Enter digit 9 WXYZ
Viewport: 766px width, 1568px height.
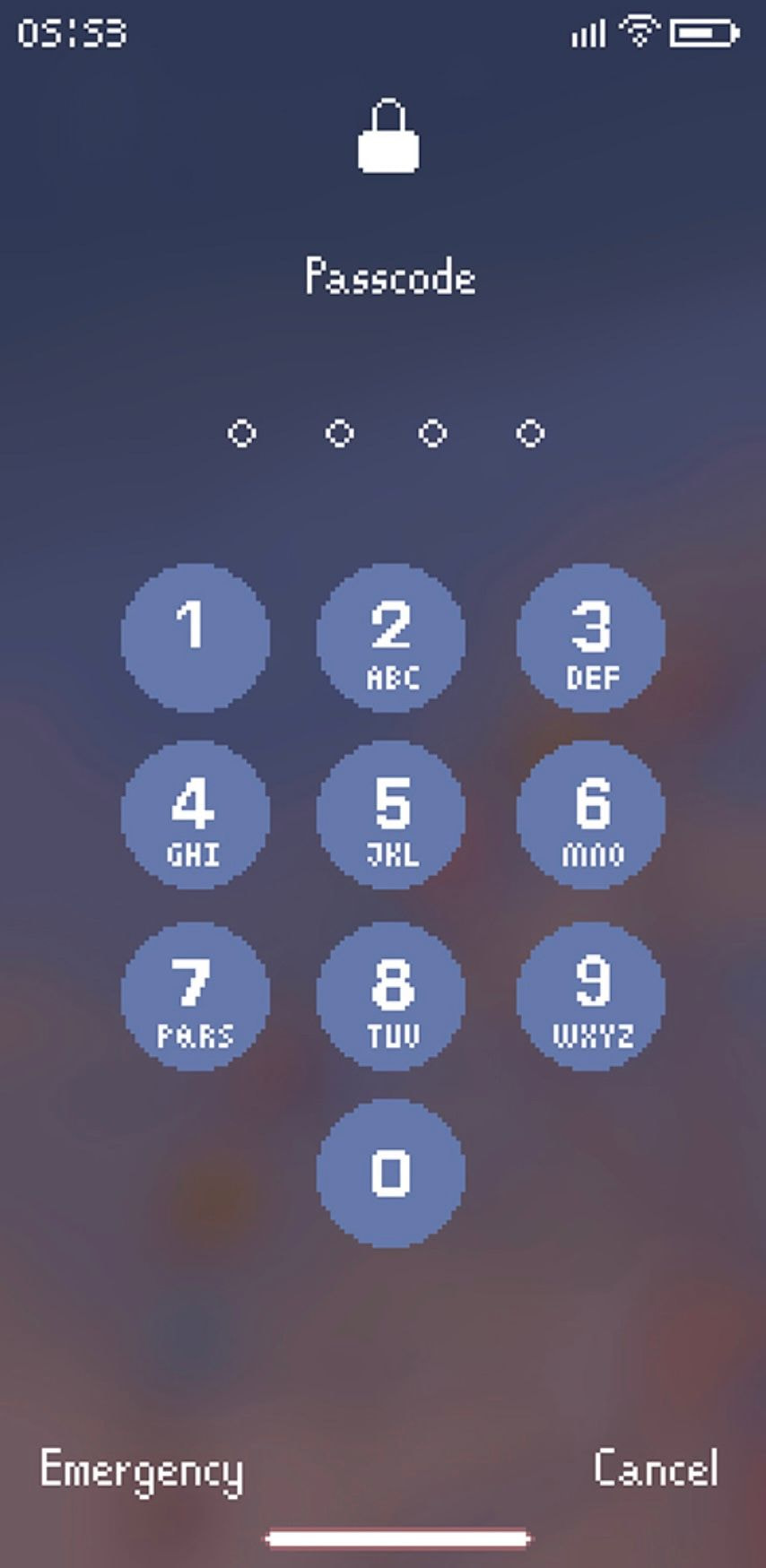click(591, 995)
